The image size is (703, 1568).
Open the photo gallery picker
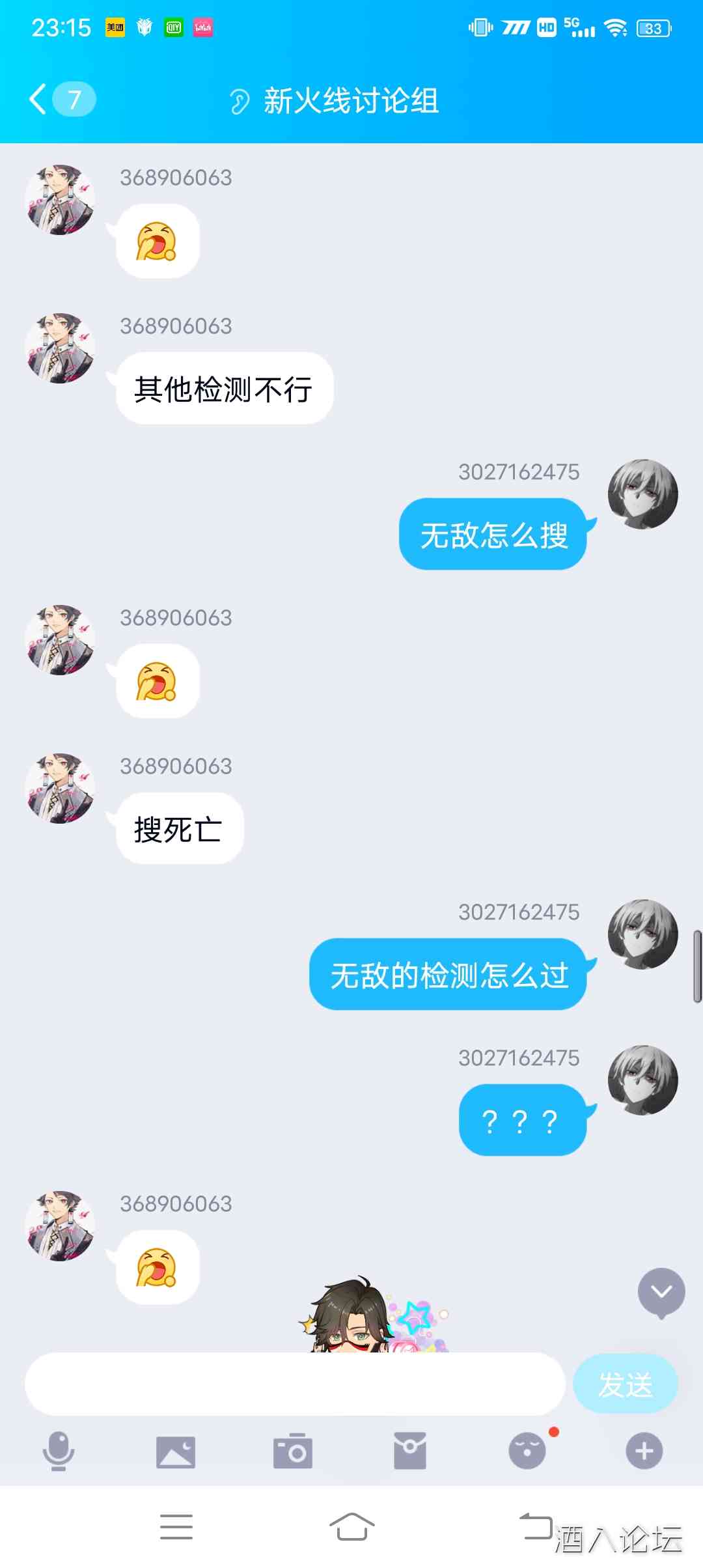(176, 1451)
